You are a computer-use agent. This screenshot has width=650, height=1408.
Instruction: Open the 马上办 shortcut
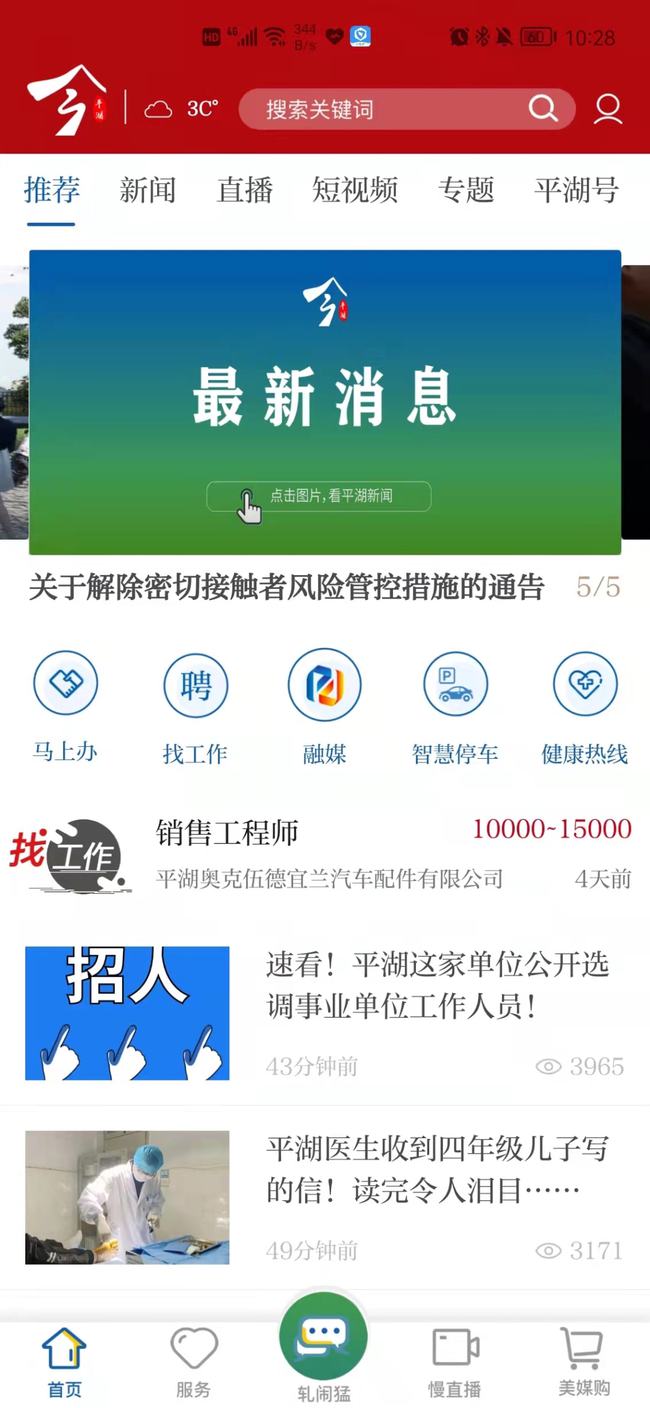(x=65, y=706)
